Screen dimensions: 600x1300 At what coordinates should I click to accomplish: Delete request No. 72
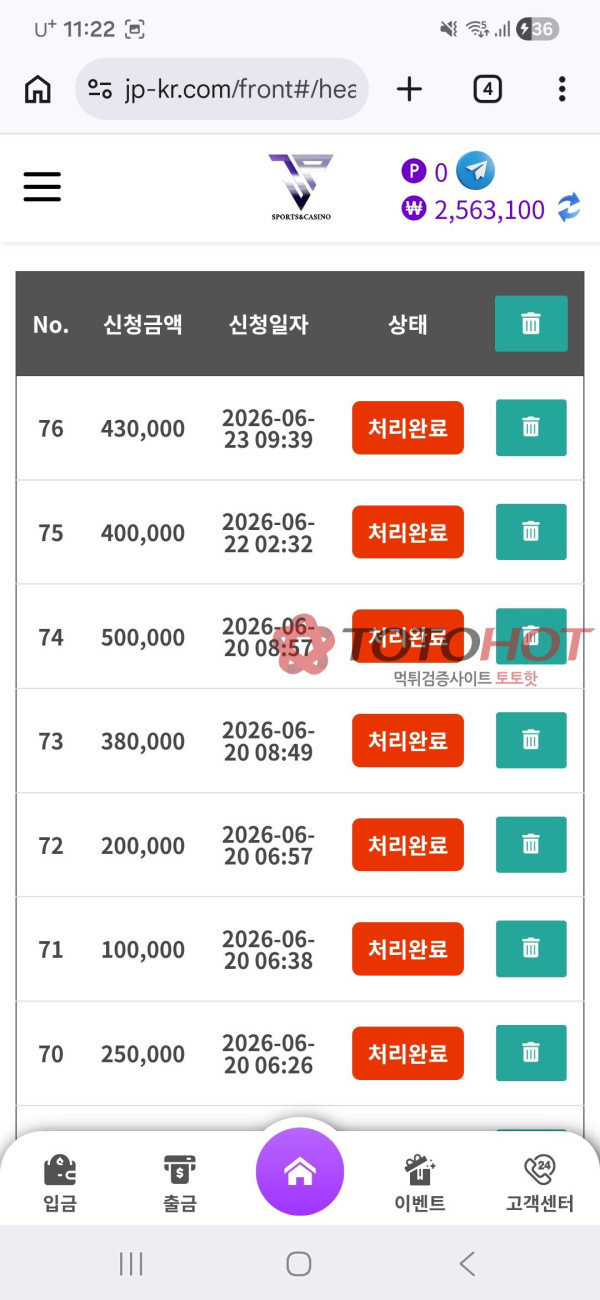(x=531, y=845)
